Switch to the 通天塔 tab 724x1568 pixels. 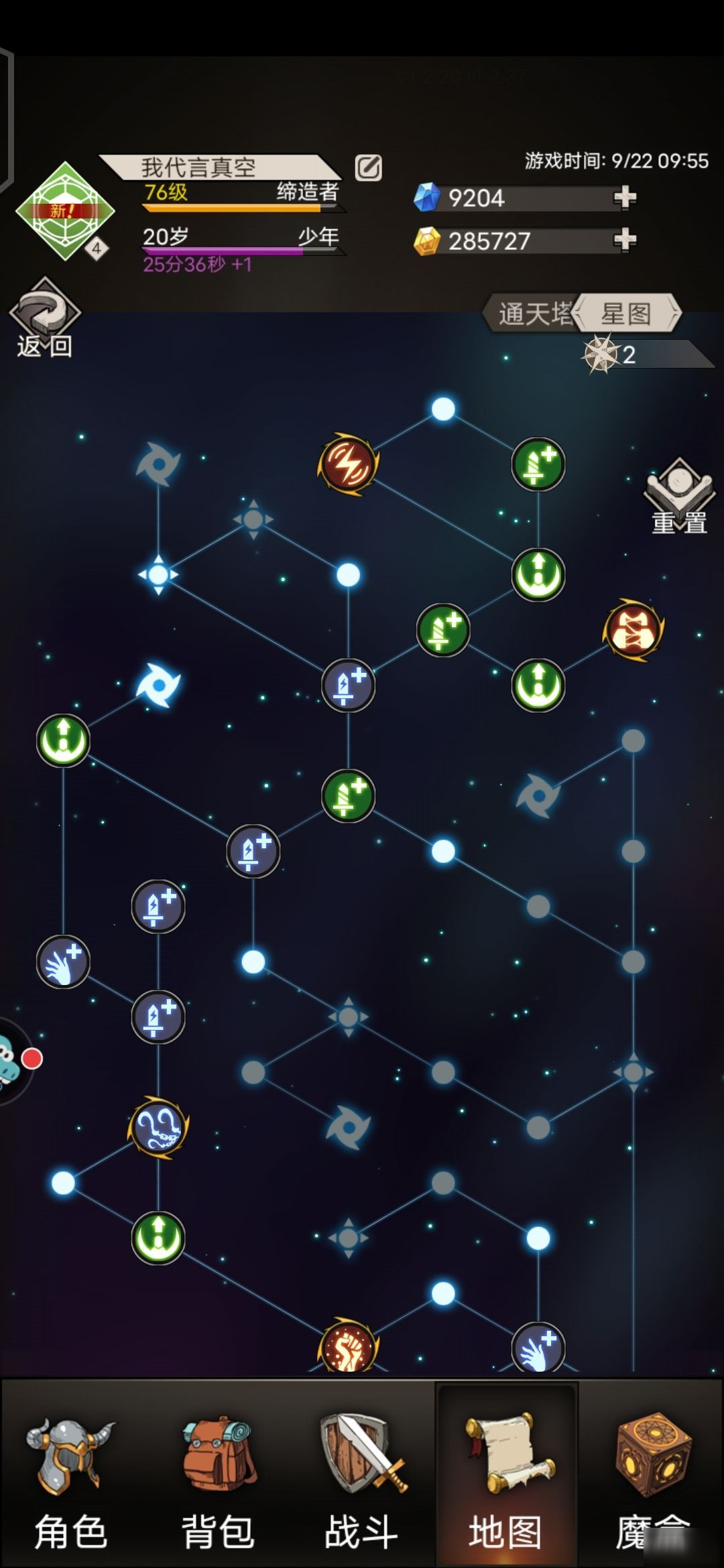coord(532,314)
